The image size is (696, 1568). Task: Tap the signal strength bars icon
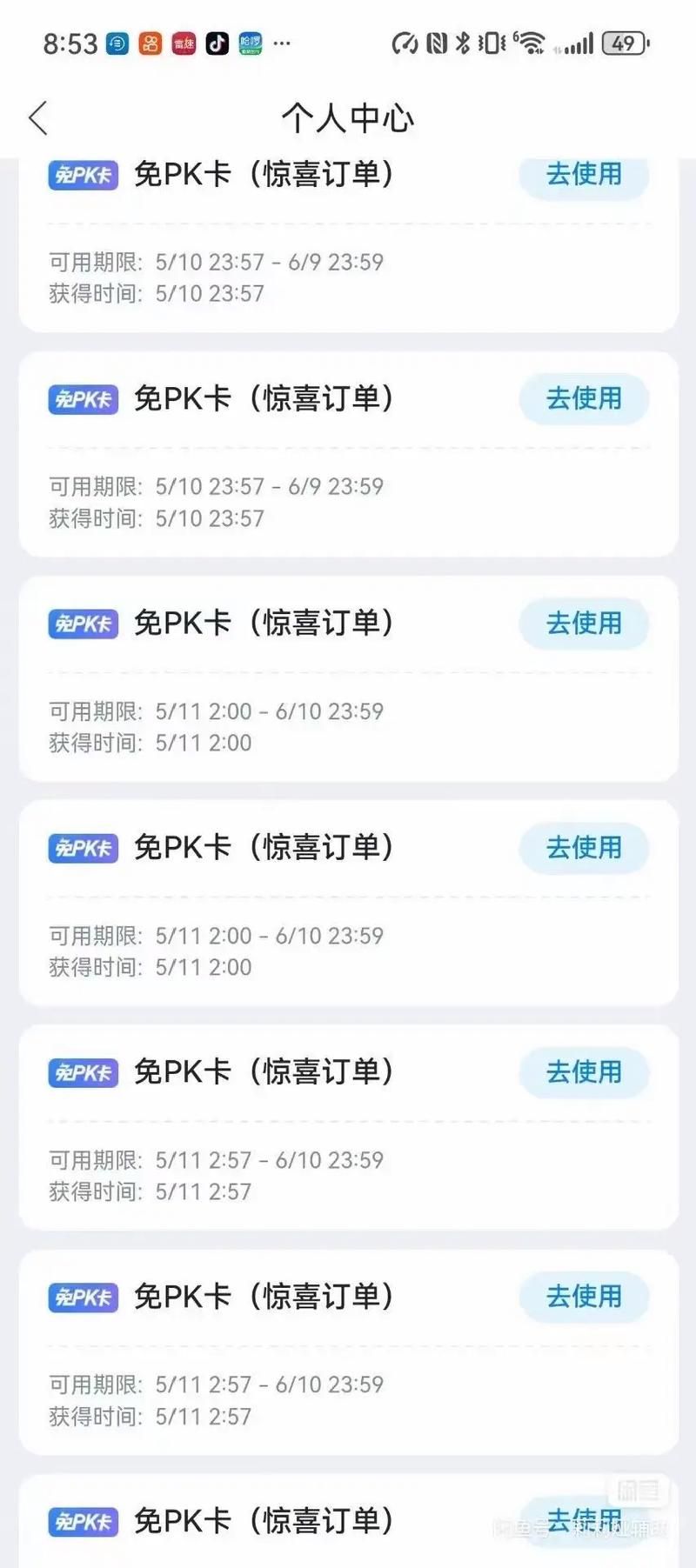579,42
